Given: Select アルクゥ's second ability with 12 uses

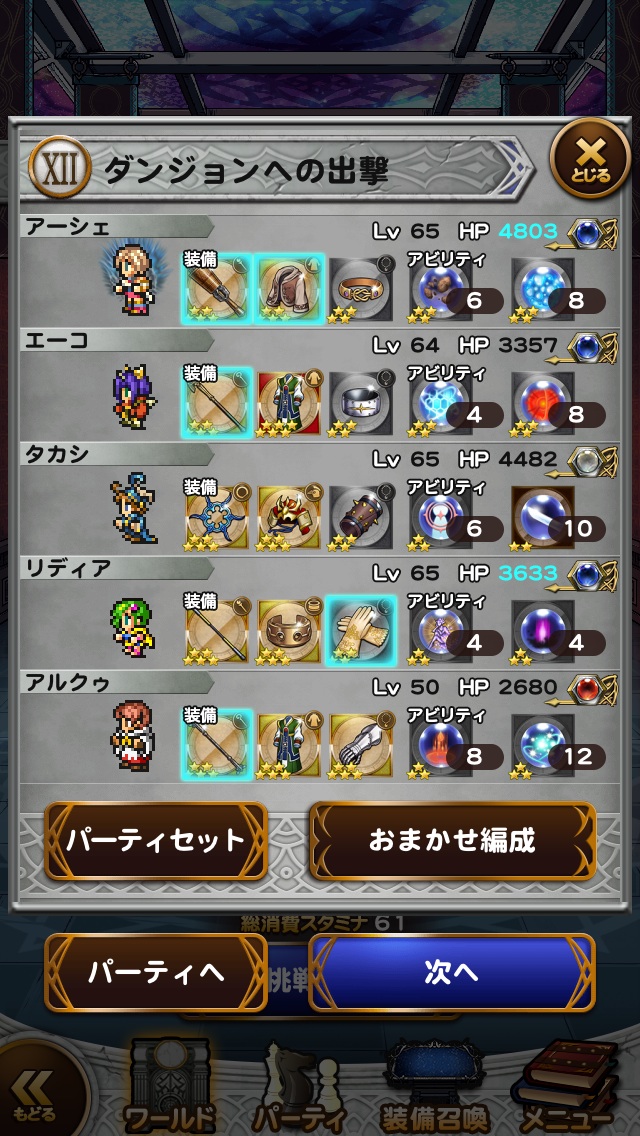Looking at the screenshot, I should click(x=545, y=745).
